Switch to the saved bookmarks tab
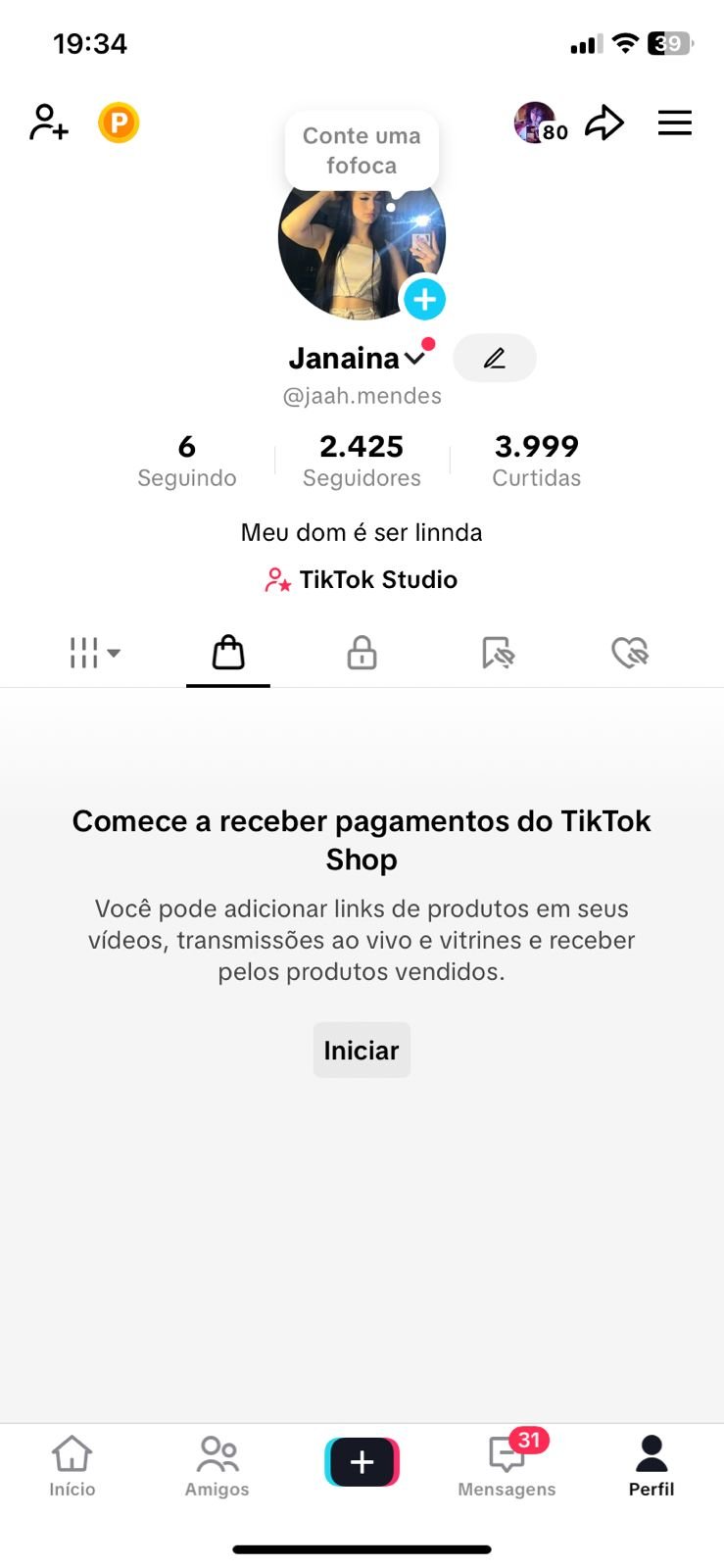Screen dimensions: 724x1568 coord(498,653)
